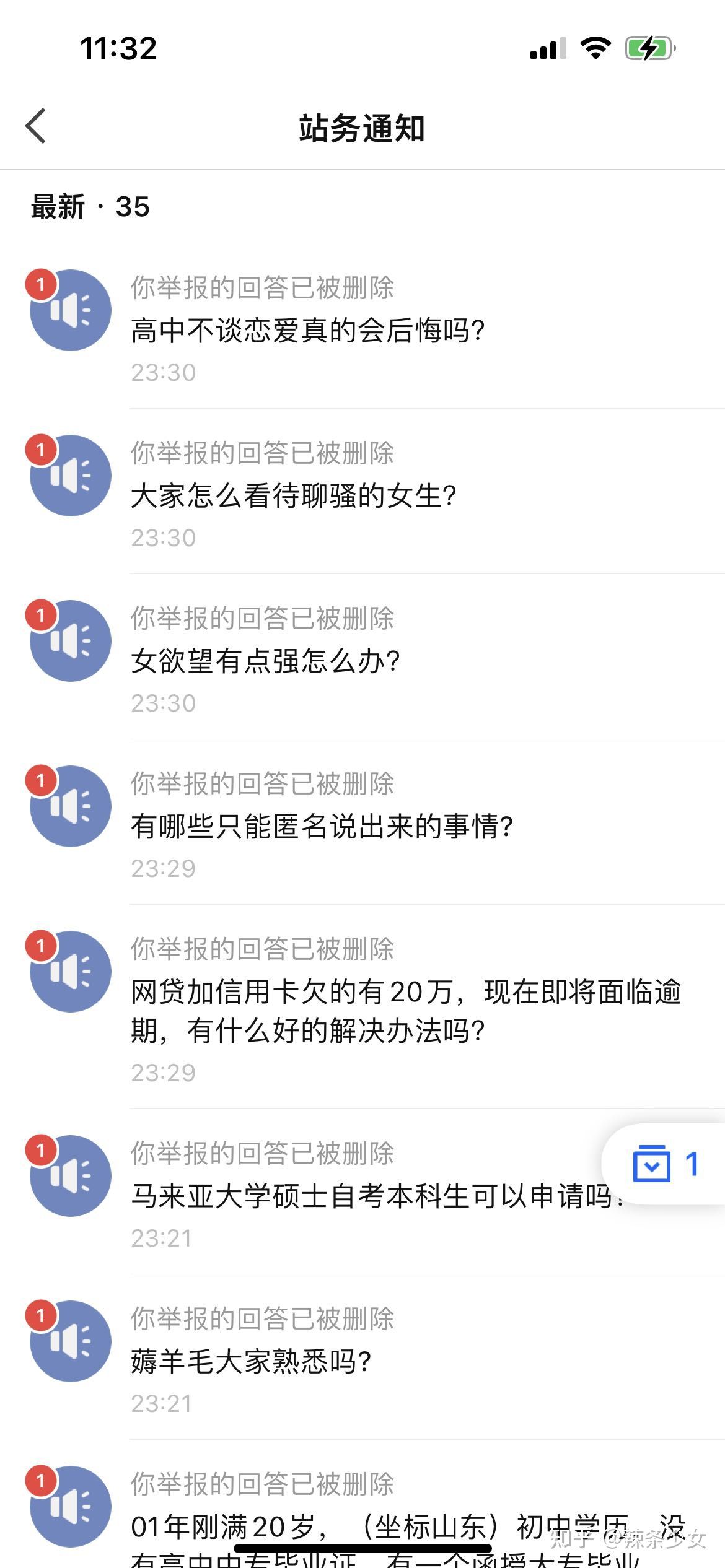Open the 高中不谈恋爱真的会后悔吗 notification
Viewport: 725px width, 1568px height.
point(310,330)
